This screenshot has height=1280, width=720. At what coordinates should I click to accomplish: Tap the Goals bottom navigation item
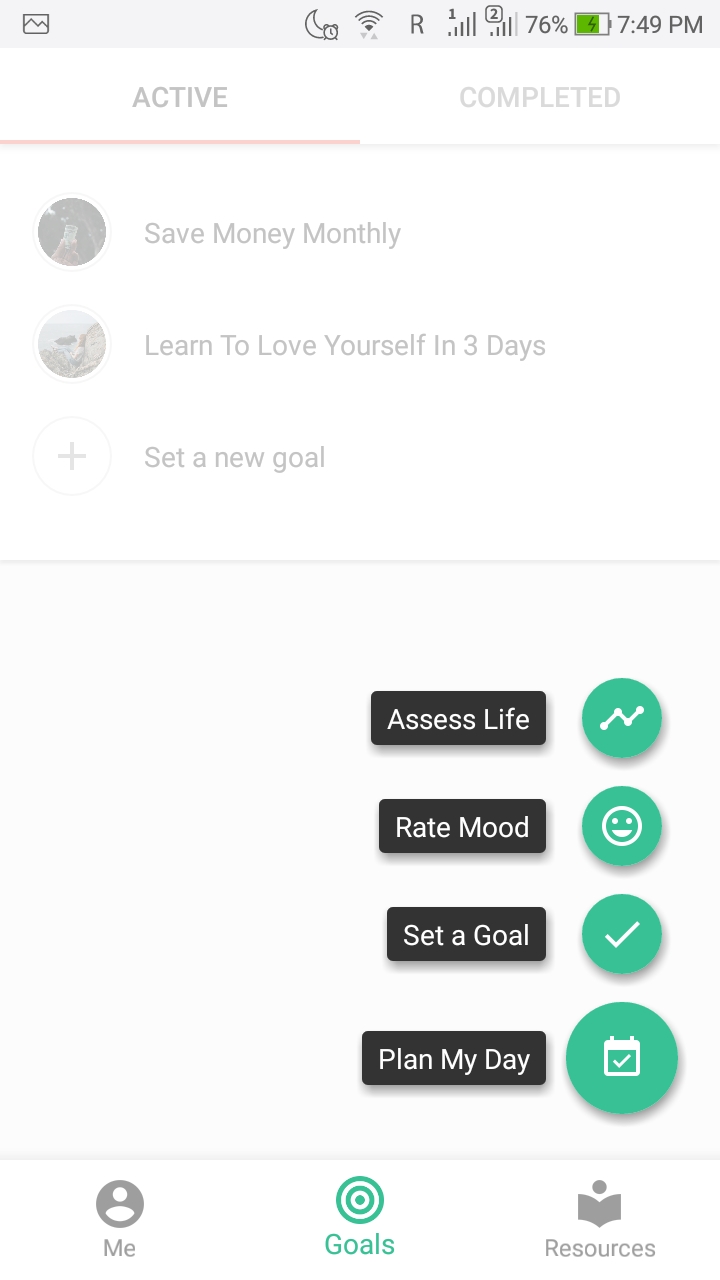360,1218
